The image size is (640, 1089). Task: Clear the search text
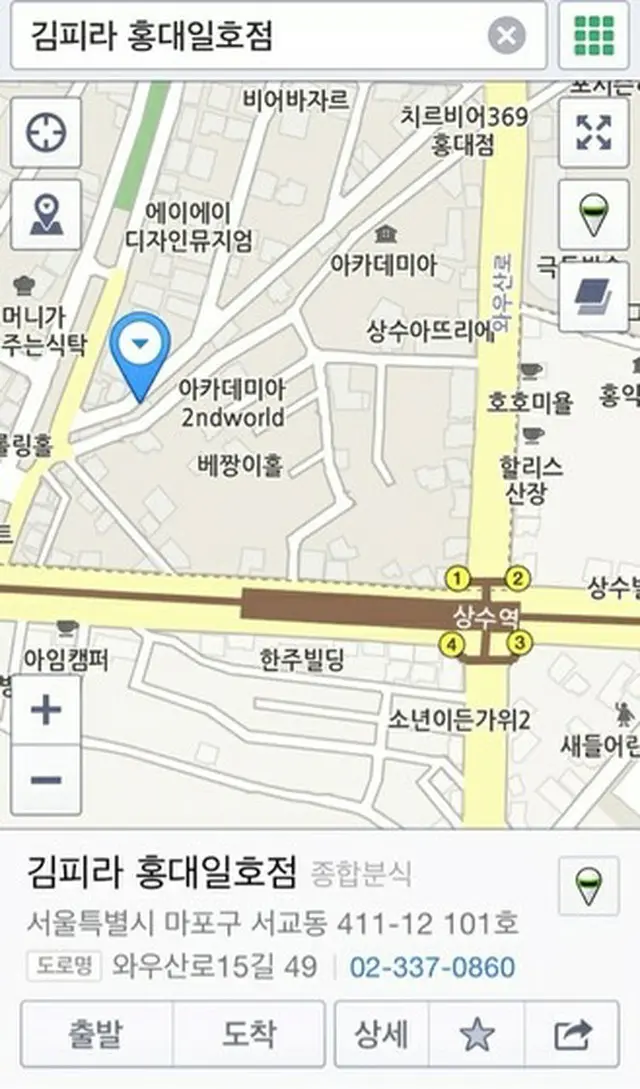click(507, 37)
